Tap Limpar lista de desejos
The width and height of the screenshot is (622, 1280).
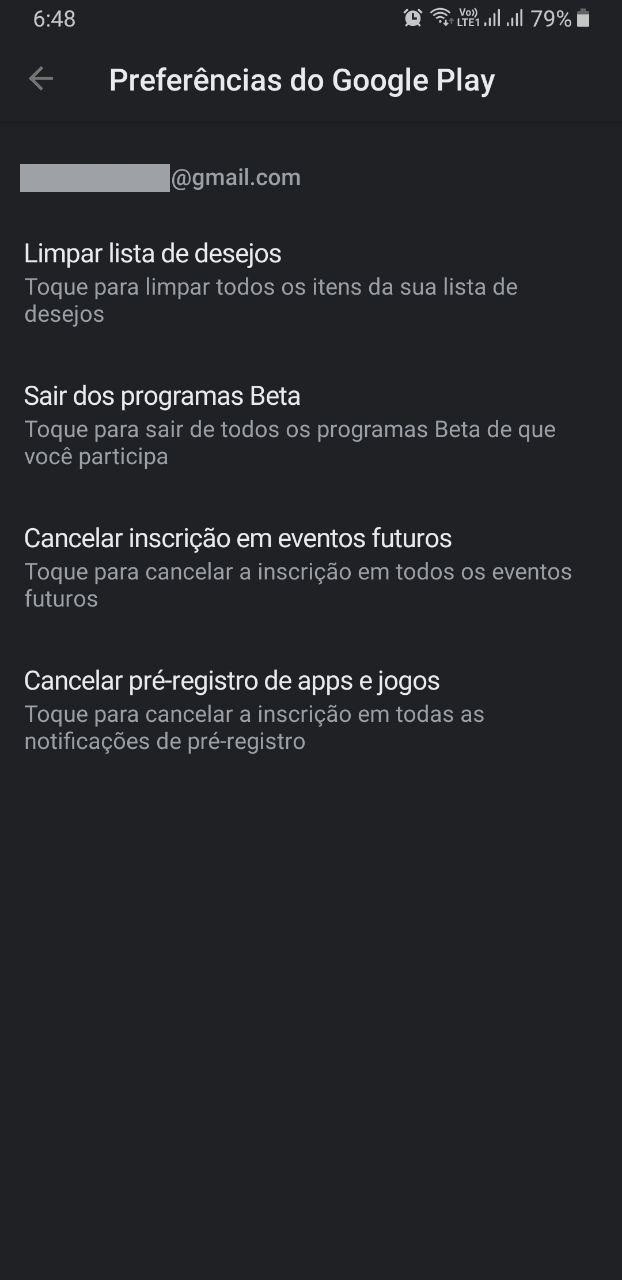point(311,283)
